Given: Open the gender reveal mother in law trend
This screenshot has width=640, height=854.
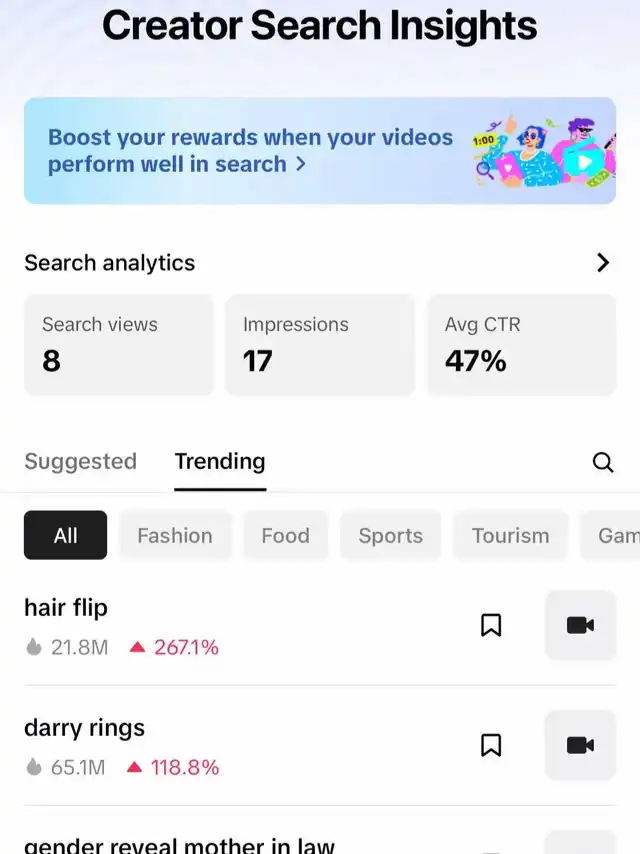Looking at the screenshot, I should pyautogui.click(x=179, y=844).
